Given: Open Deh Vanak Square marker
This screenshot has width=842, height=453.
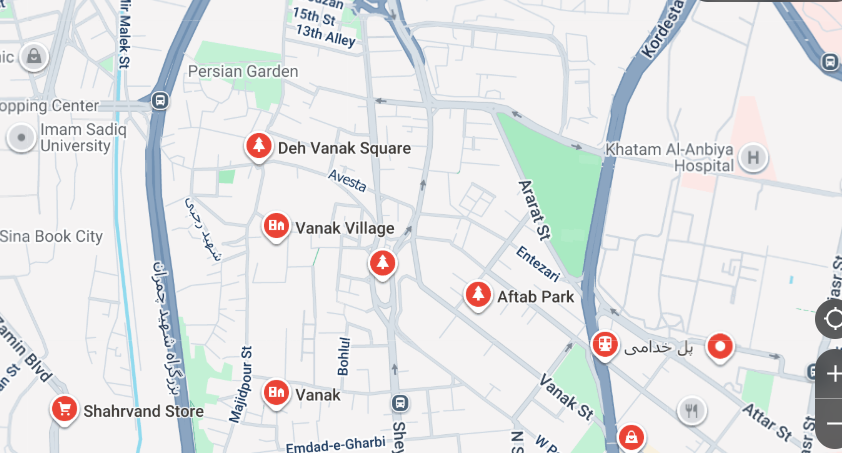Looking at the screenshot, I should (259, 147).
